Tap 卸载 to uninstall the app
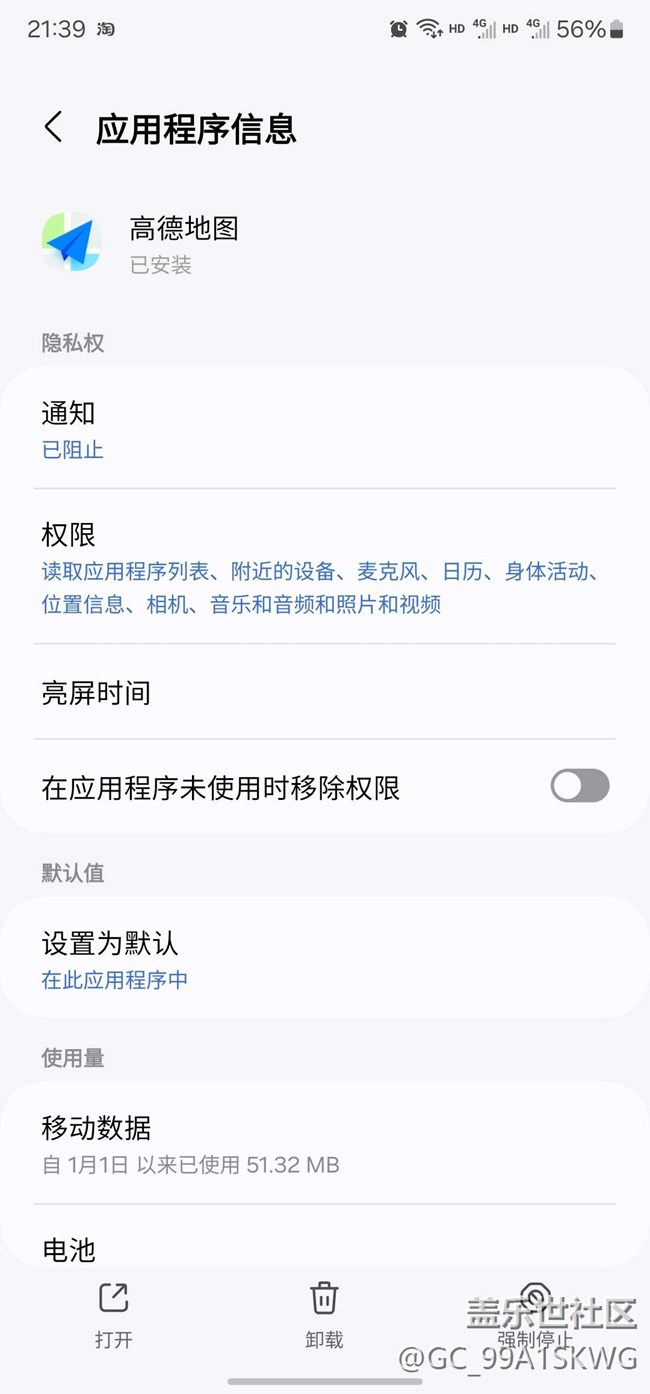 click(324, 1316)
